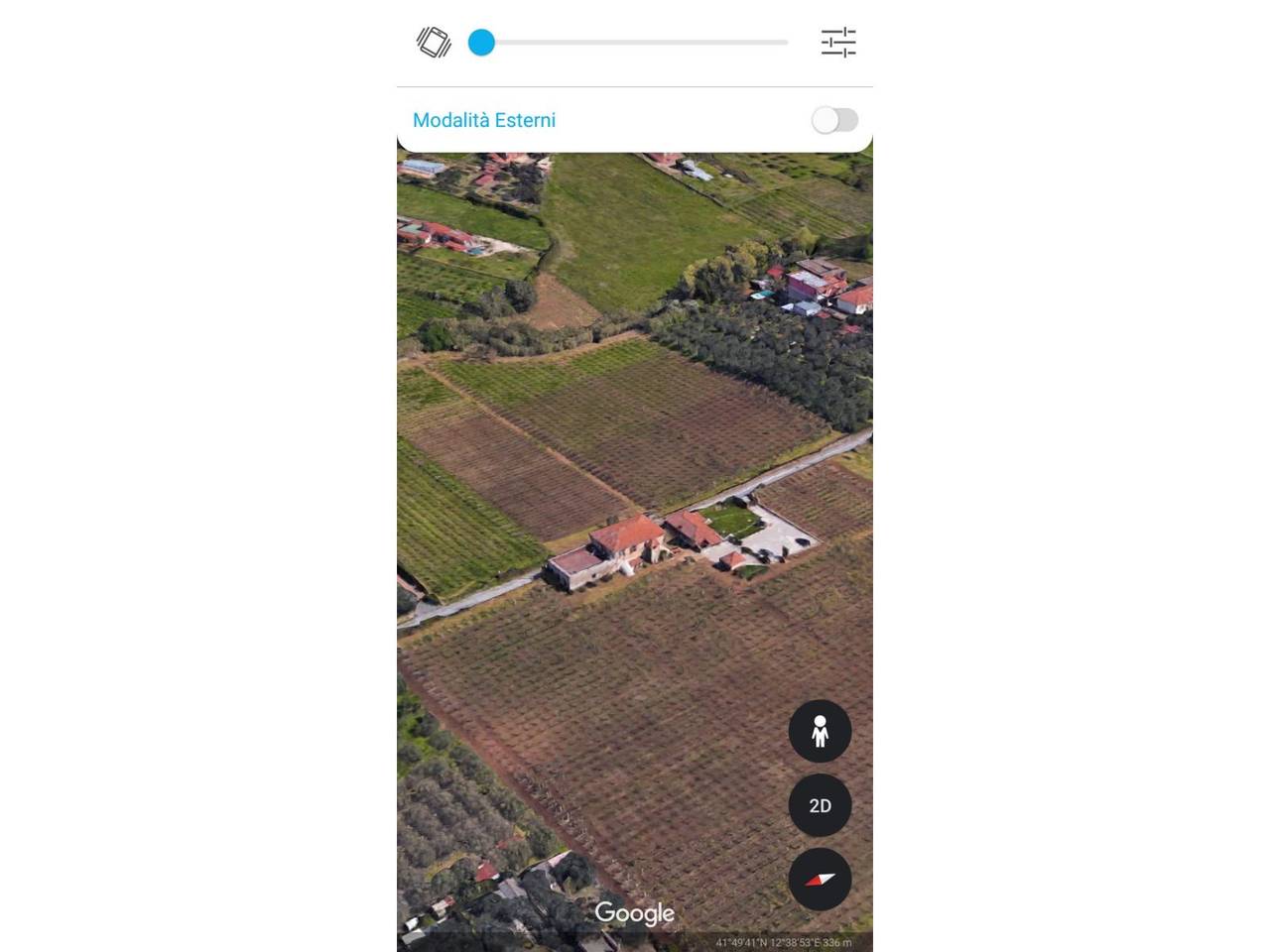This screenshot has width=1270, height=952.
Task: Enable the Modalità Esterni switch
Action: 834,120
